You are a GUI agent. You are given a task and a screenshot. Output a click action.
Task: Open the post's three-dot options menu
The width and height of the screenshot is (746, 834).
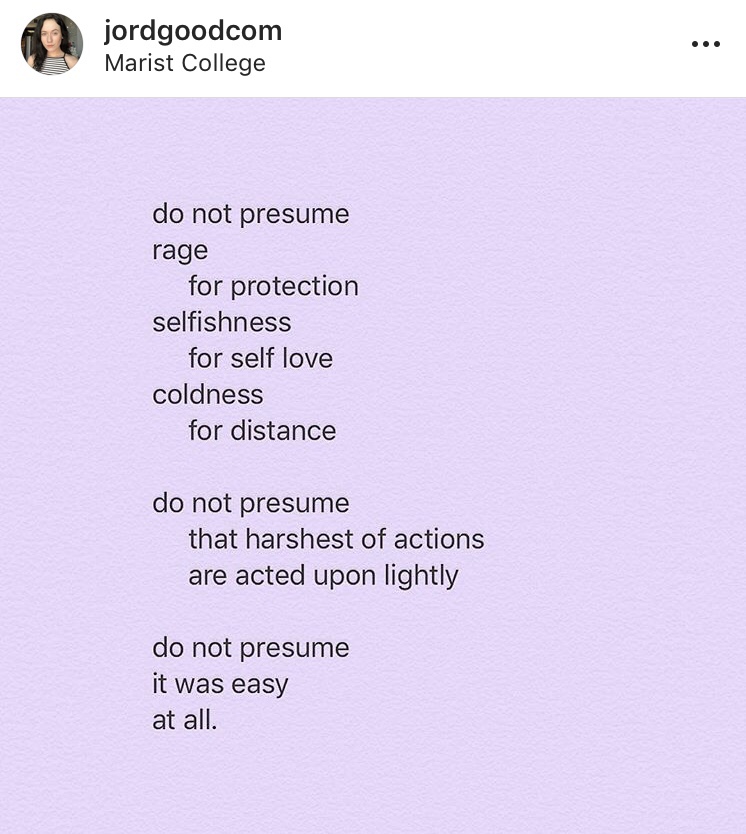click(x=705, y=44)
